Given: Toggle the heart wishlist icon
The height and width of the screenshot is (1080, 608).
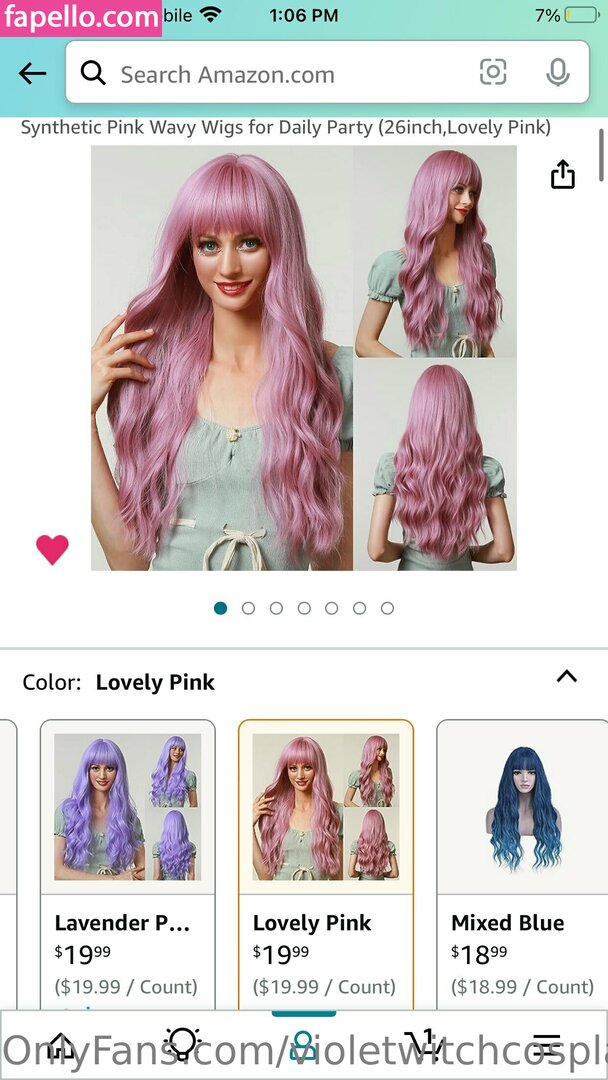Looking at the screenshot, I should [x=52, y=549].
